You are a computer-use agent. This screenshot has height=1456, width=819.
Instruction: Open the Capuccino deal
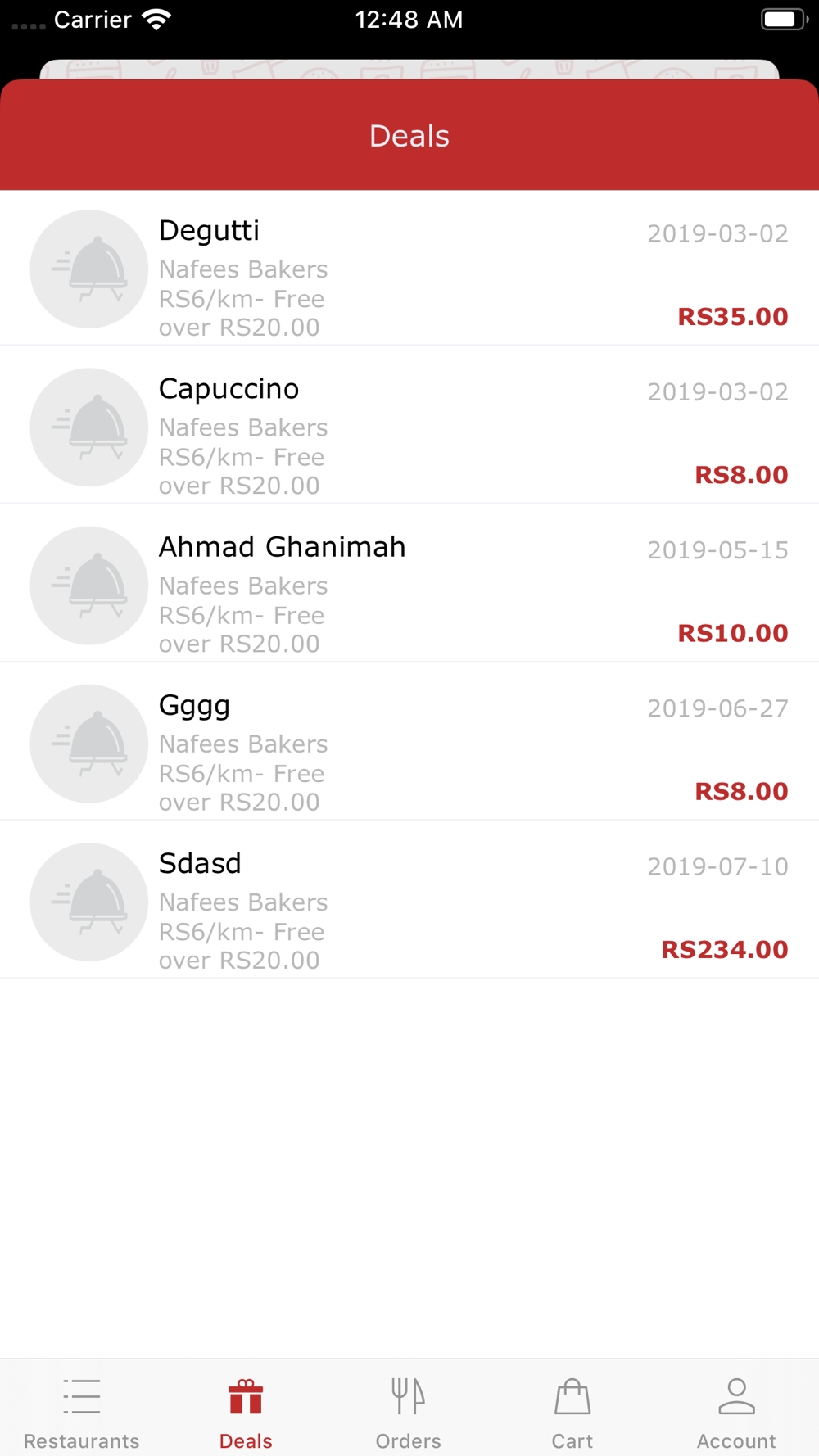coord(409,426)
